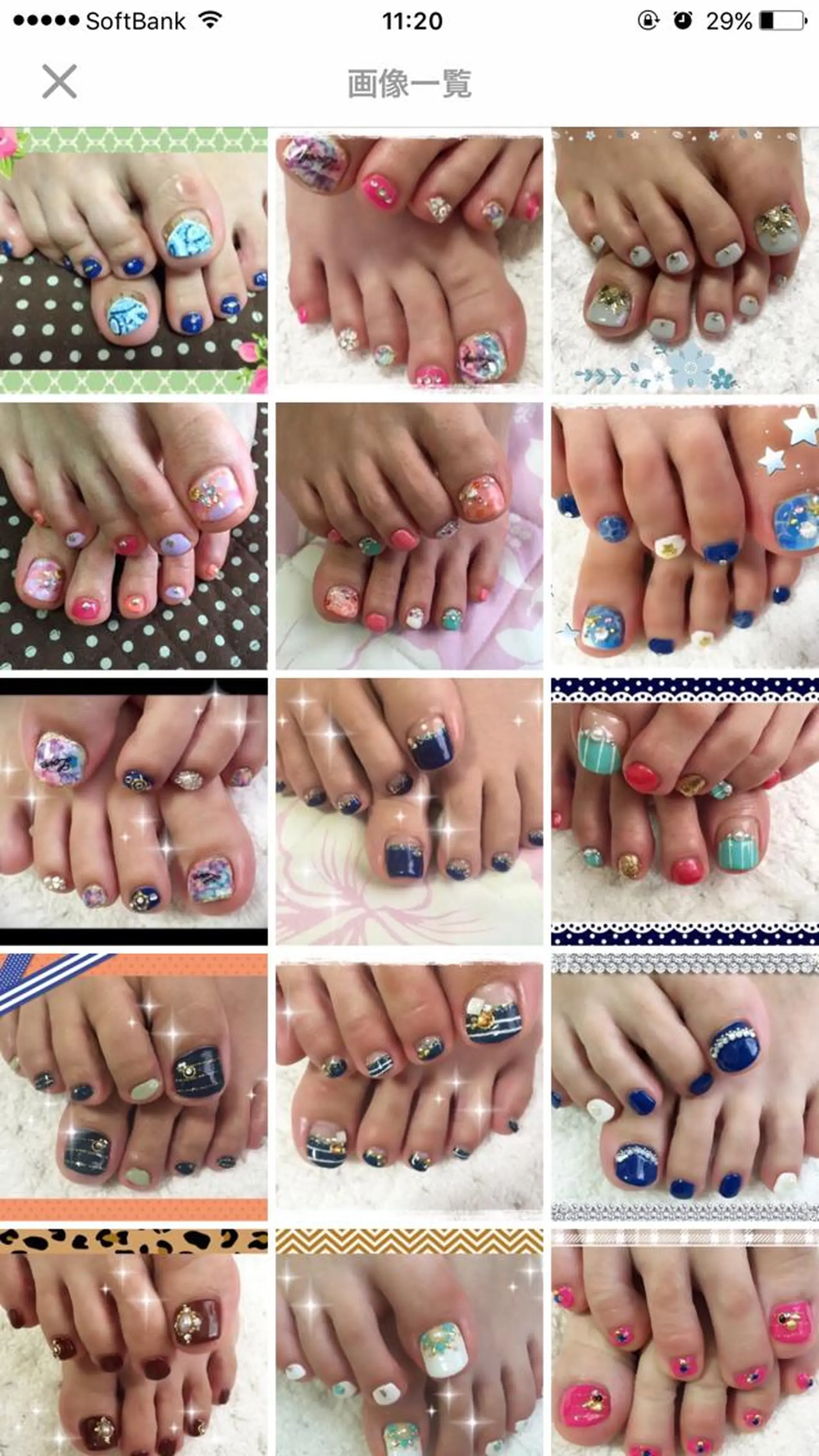Image resolution: width=819 pixels, height=1456 pixels.
Task: Open the gray nails with gold studs photo
Action: point(685,260)
